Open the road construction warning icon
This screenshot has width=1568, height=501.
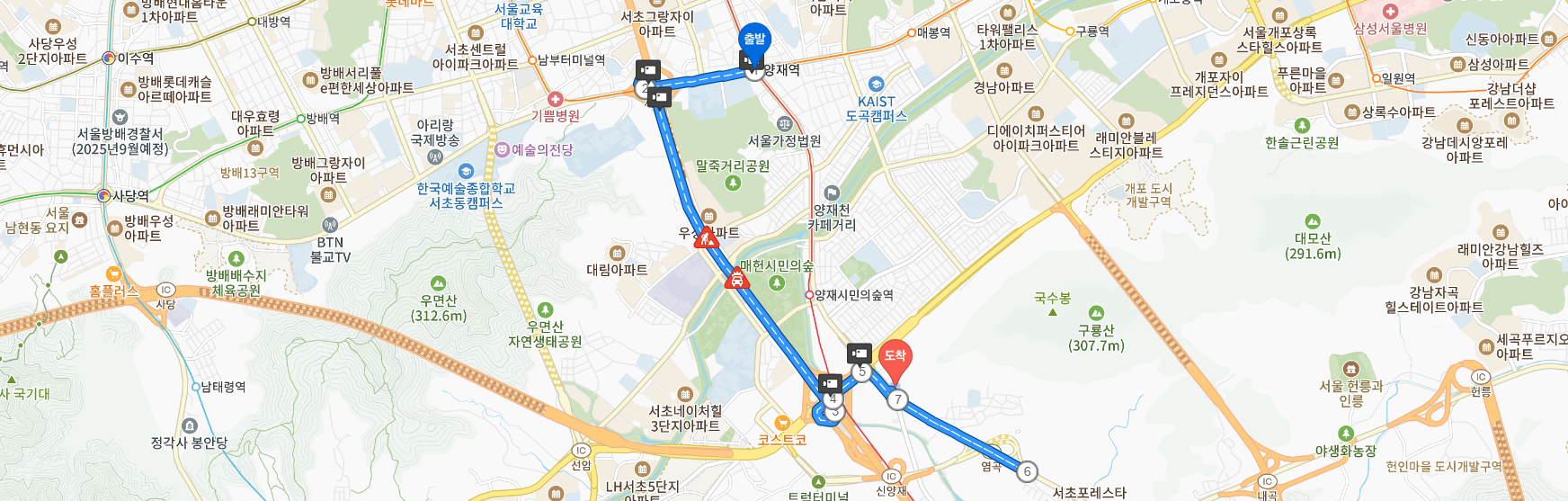coord(708,238)
